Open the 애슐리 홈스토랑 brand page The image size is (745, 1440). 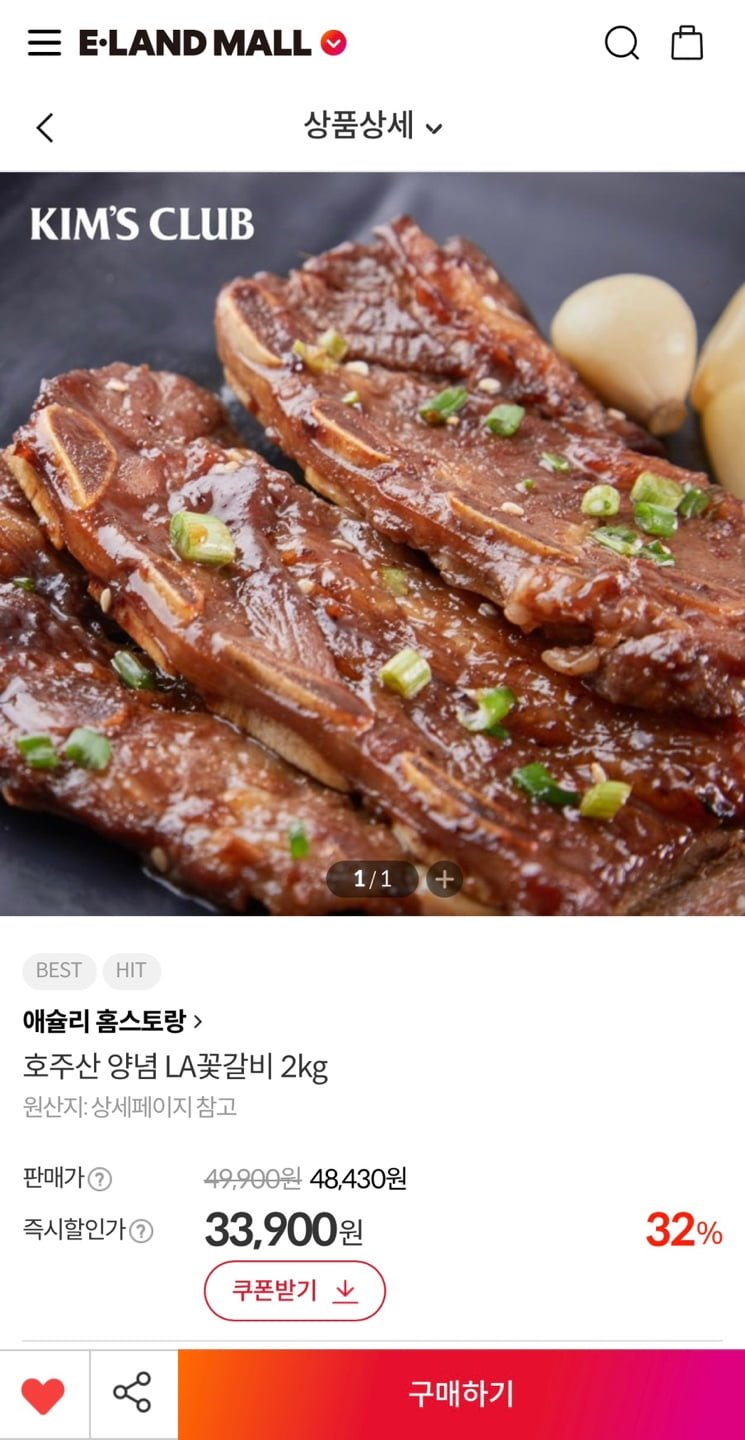pyautogui.click(x=112, y=1021)
